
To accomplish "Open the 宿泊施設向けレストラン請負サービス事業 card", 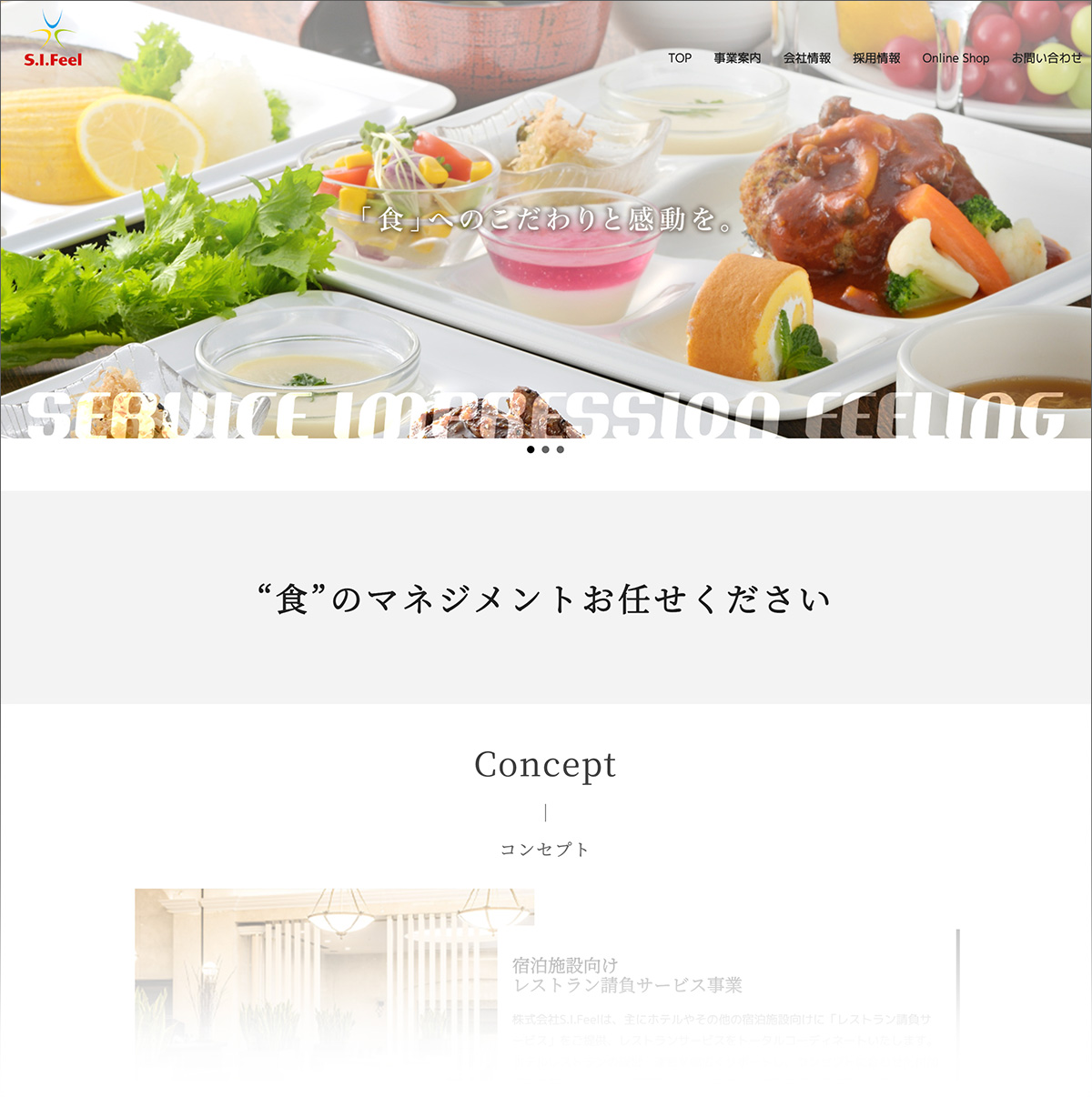I will 628,975.
